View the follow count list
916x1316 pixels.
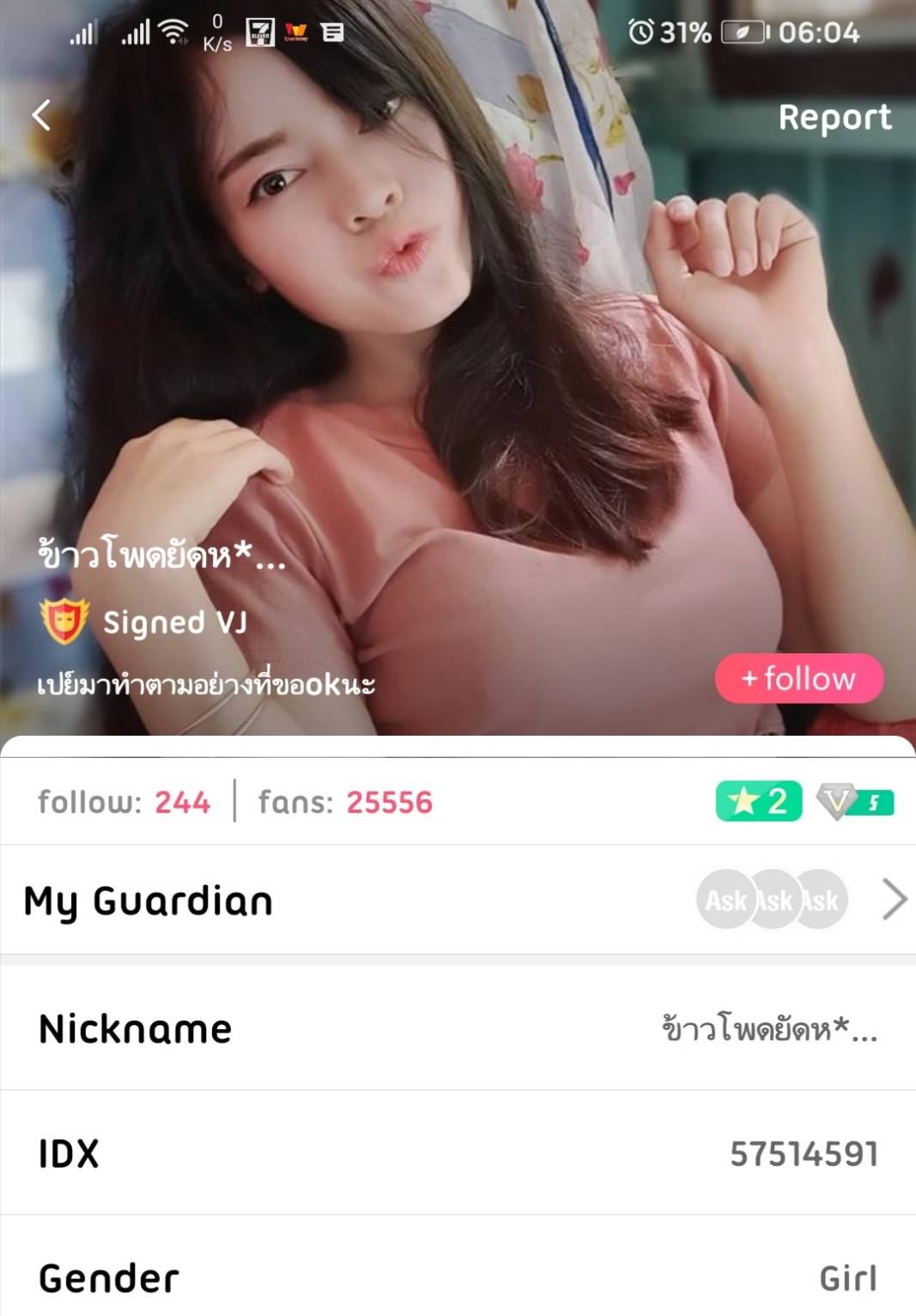pyautogui.click(x=124, y=802)
